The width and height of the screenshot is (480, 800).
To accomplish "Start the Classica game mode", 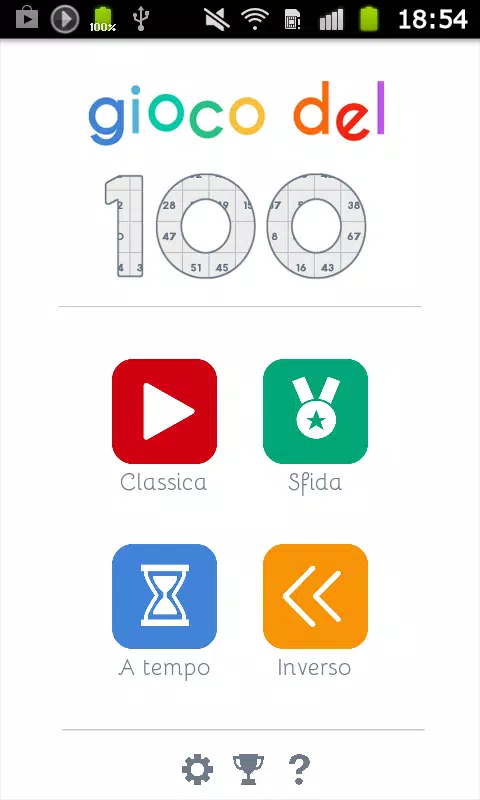I will coord(164,411).
